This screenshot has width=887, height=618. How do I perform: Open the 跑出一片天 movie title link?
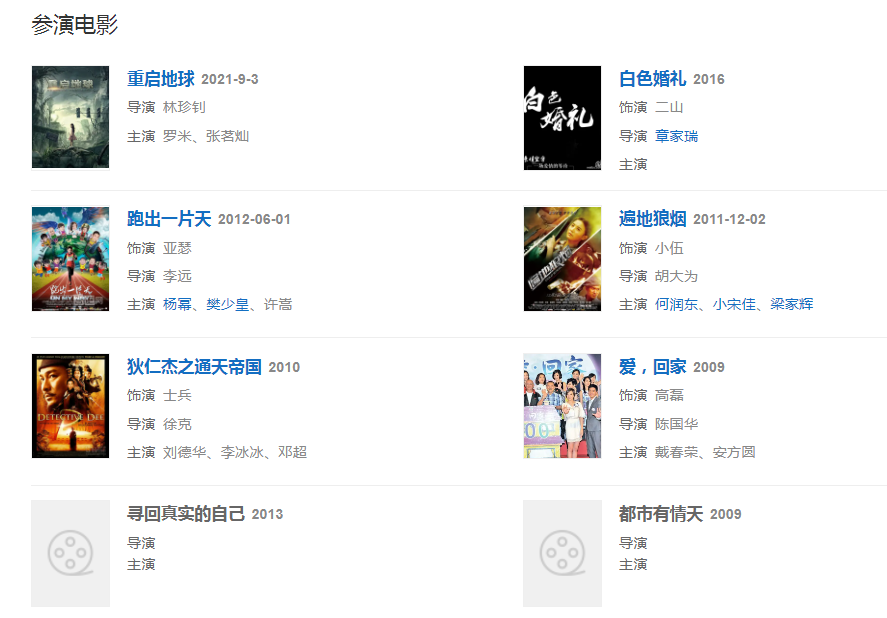point(168,219)
